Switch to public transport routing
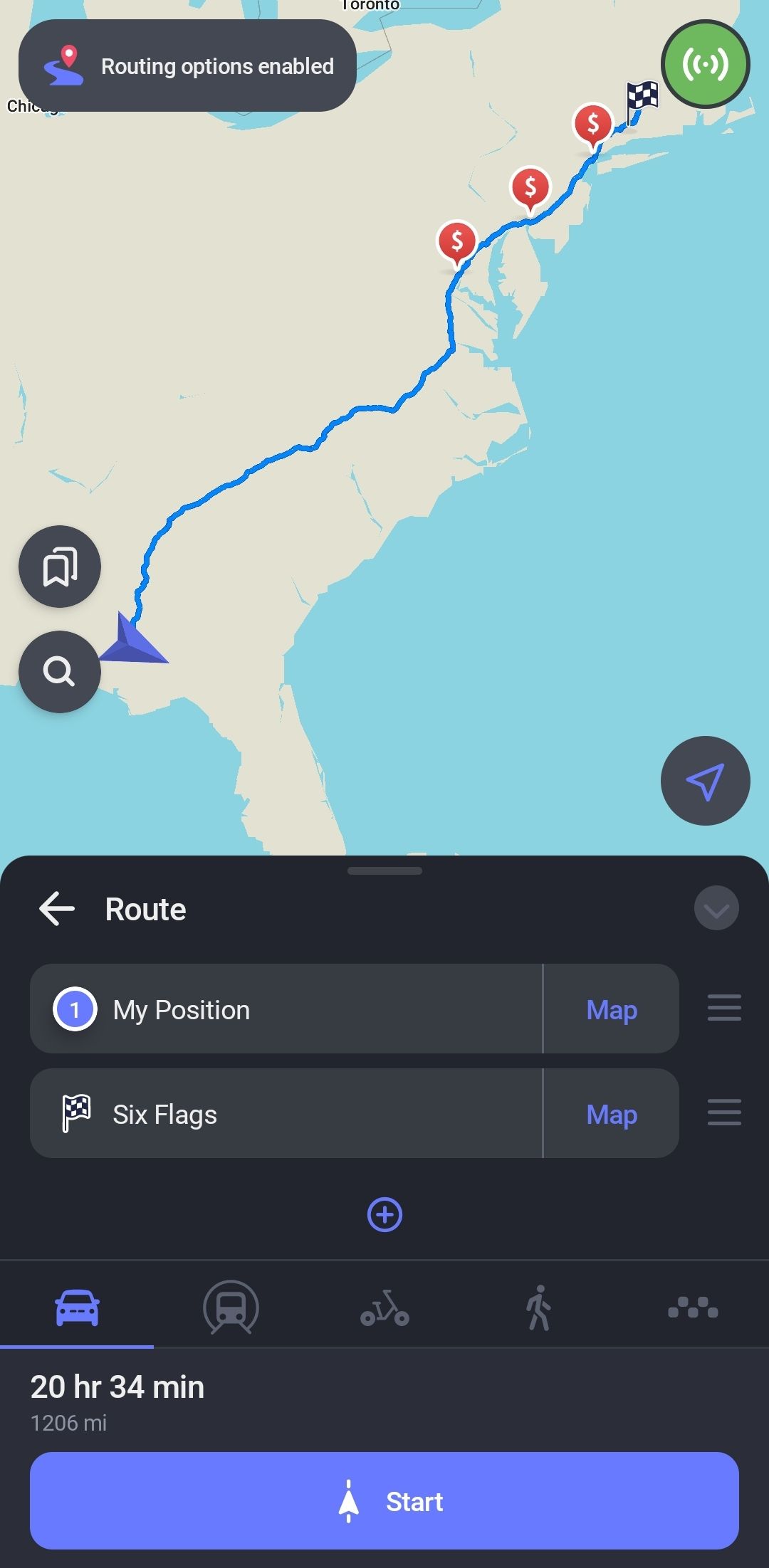 tap(231, 1308)
